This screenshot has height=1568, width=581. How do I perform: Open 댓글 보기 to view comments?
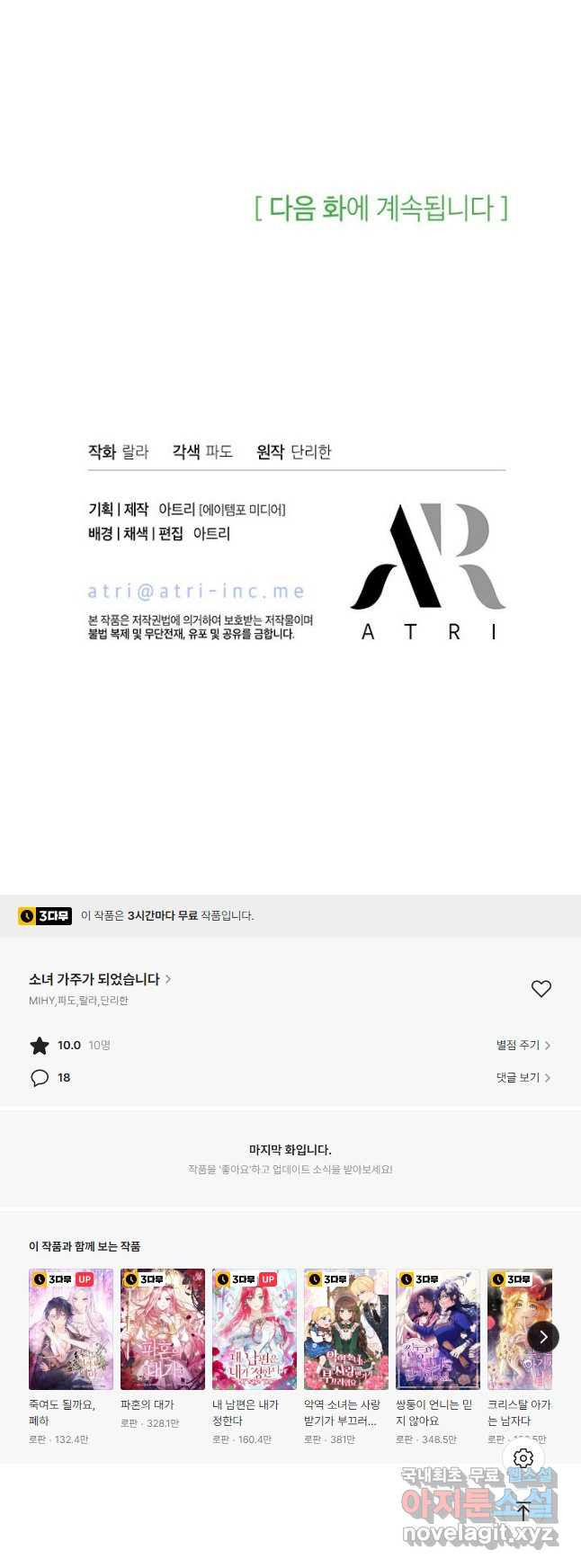pos(523,1077)
